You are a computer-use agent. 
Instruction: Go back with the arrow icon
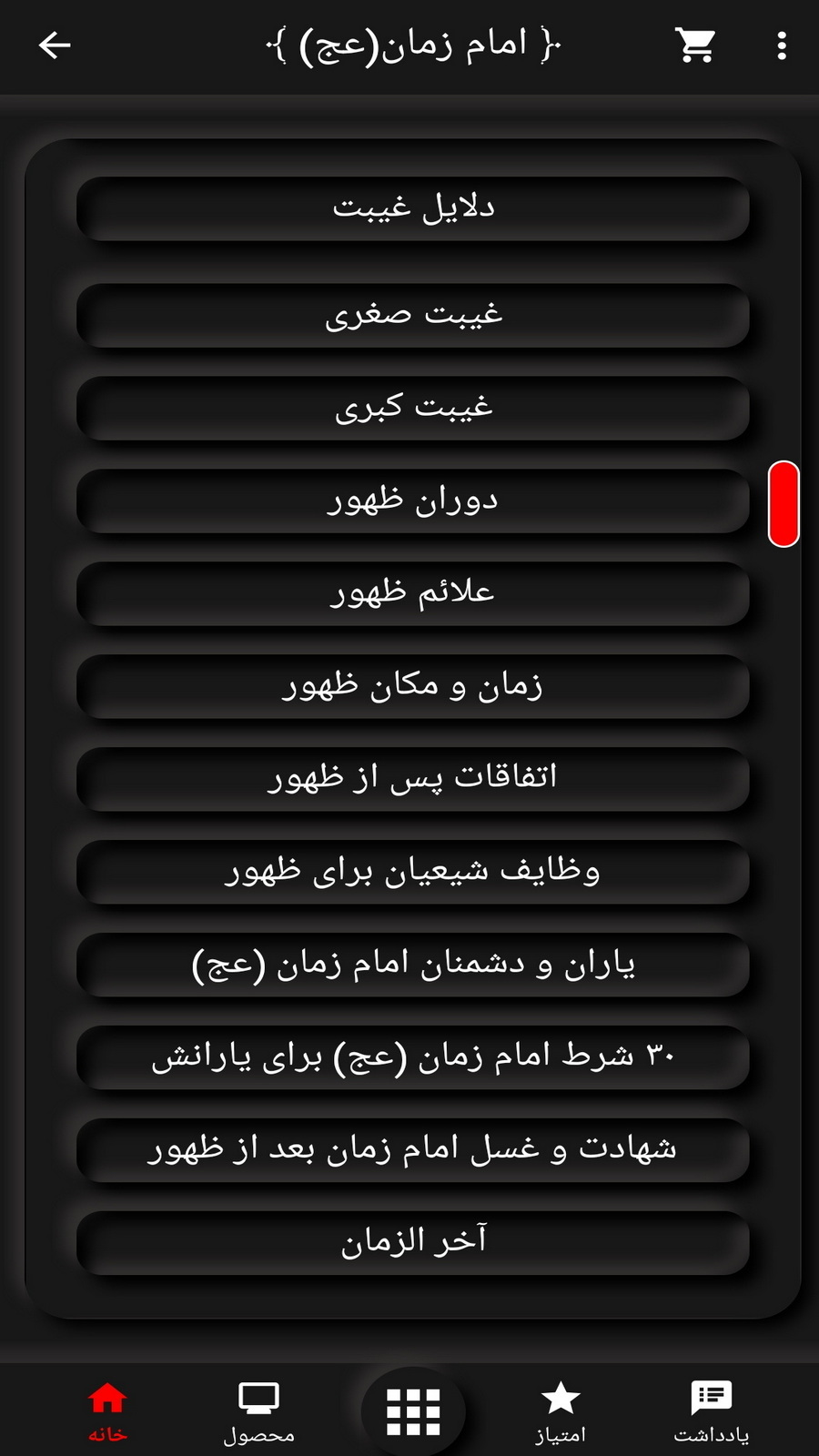click(55, 45)
